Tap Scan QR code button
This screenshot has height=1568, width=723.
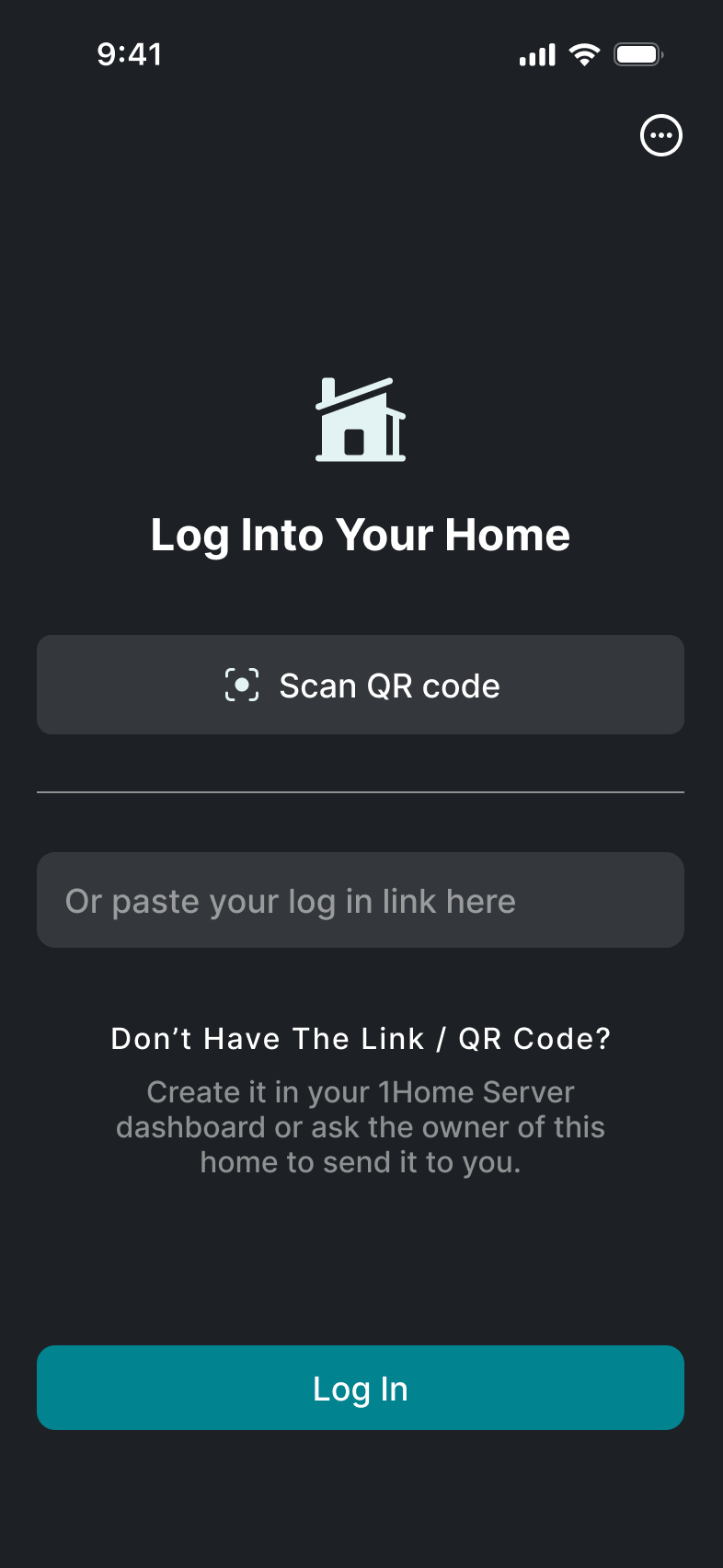coord(361,685)
